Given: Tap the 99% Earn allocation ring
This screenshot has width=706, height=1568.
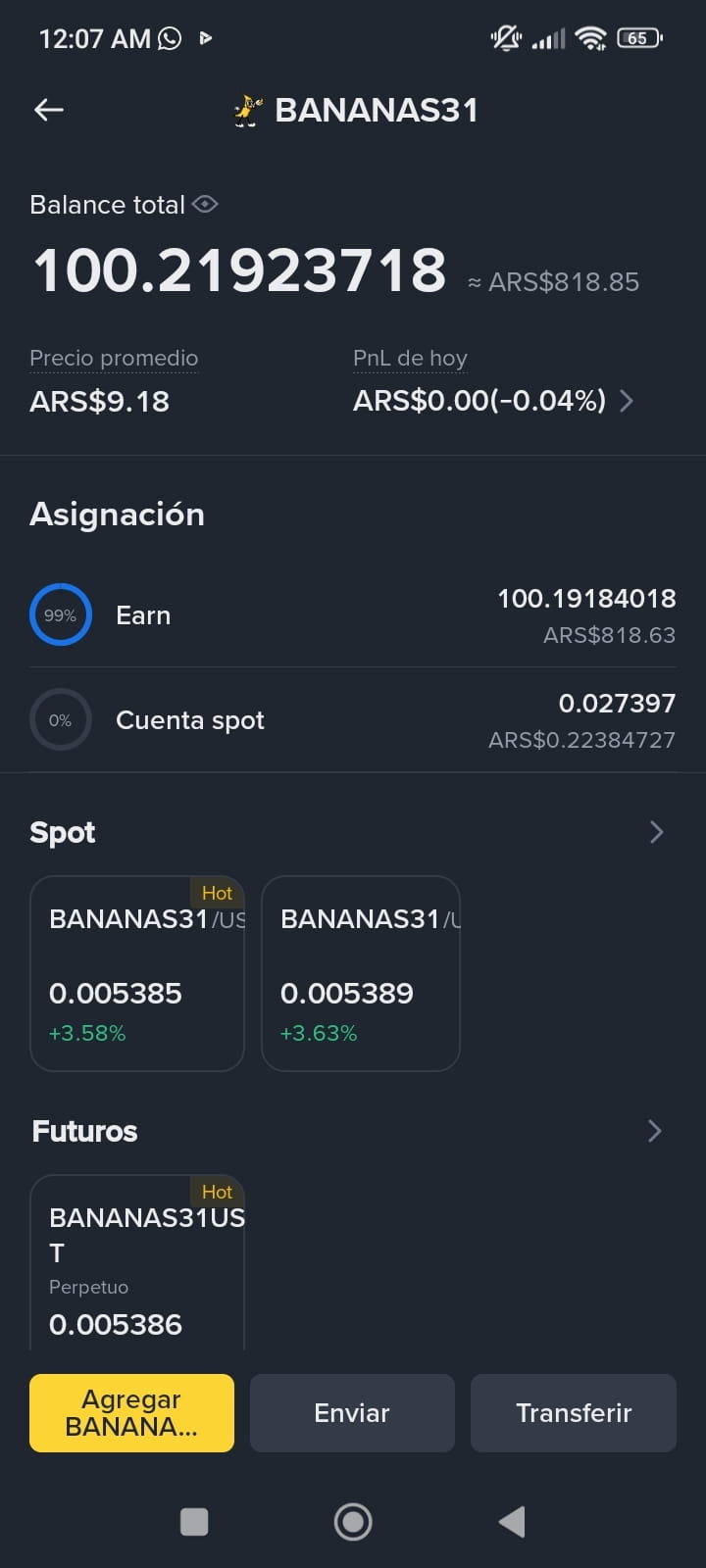Looking at the screenshot, I should click(x=61, y=614).
